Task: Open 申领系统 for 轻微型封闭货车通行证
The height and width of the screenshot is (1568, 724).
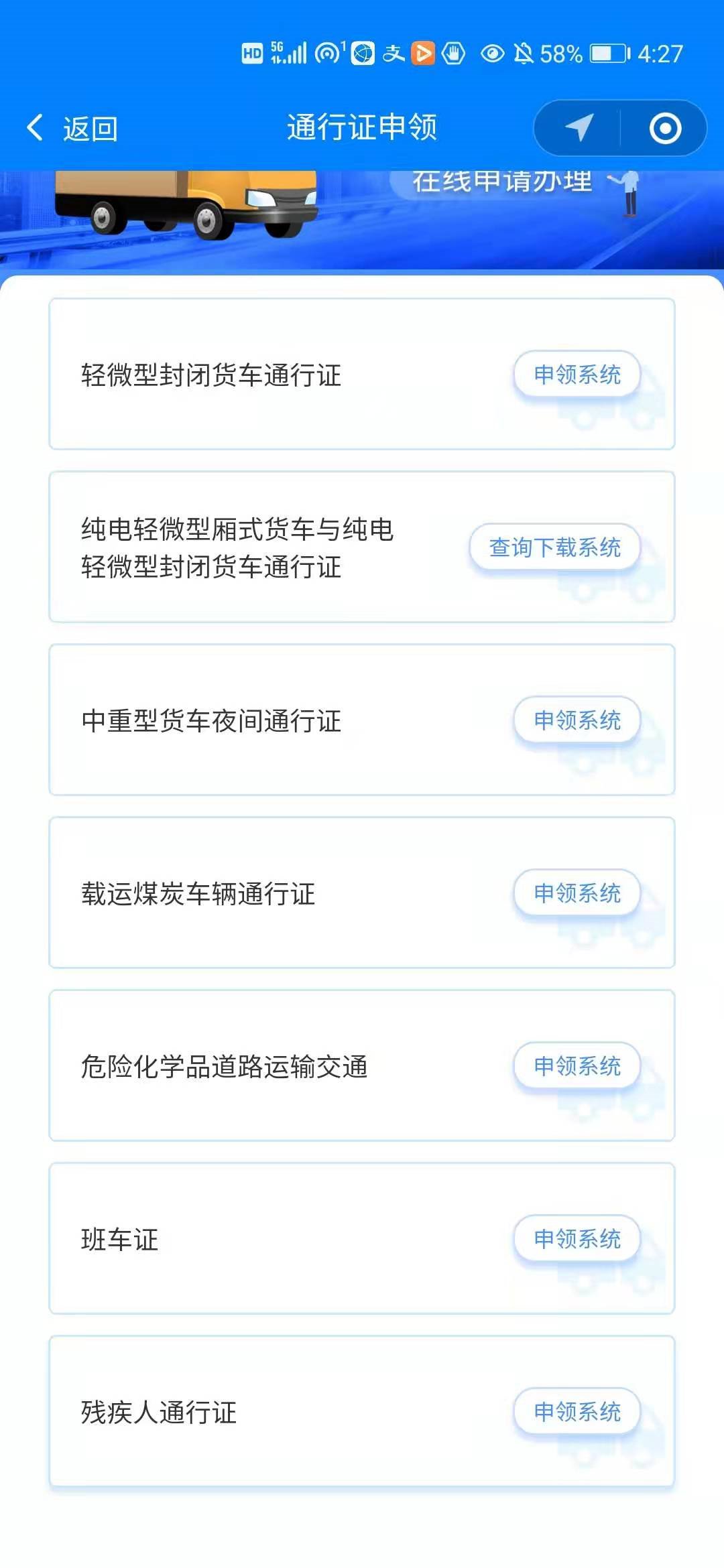Action: point(577,374)
